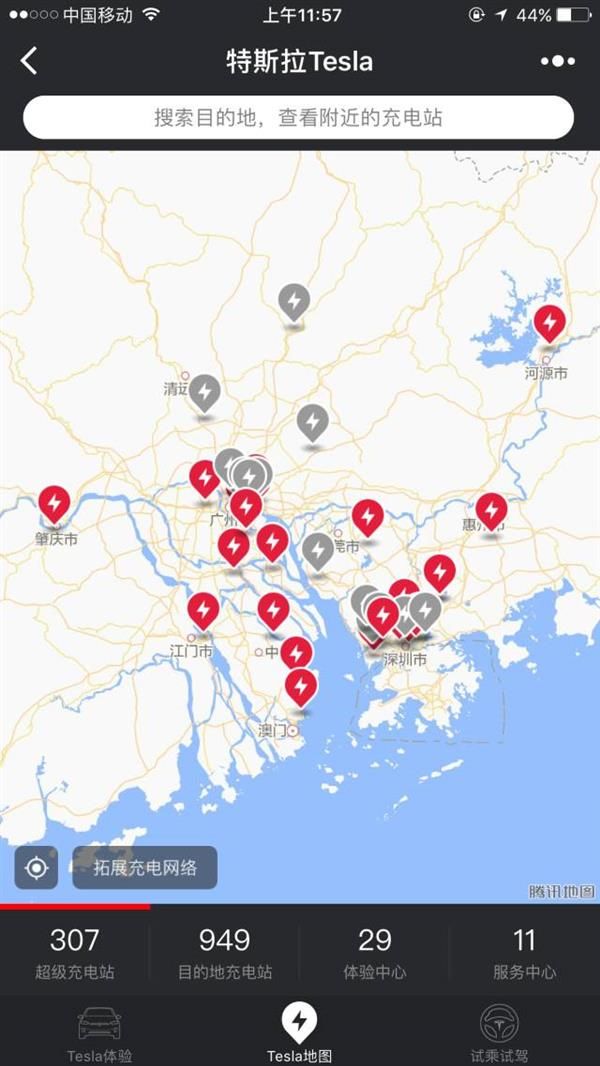Open the Tesla地图 bottom menu
Image resolution: width=600 pixels, height=1066 pixels.
pos(299,1033)
